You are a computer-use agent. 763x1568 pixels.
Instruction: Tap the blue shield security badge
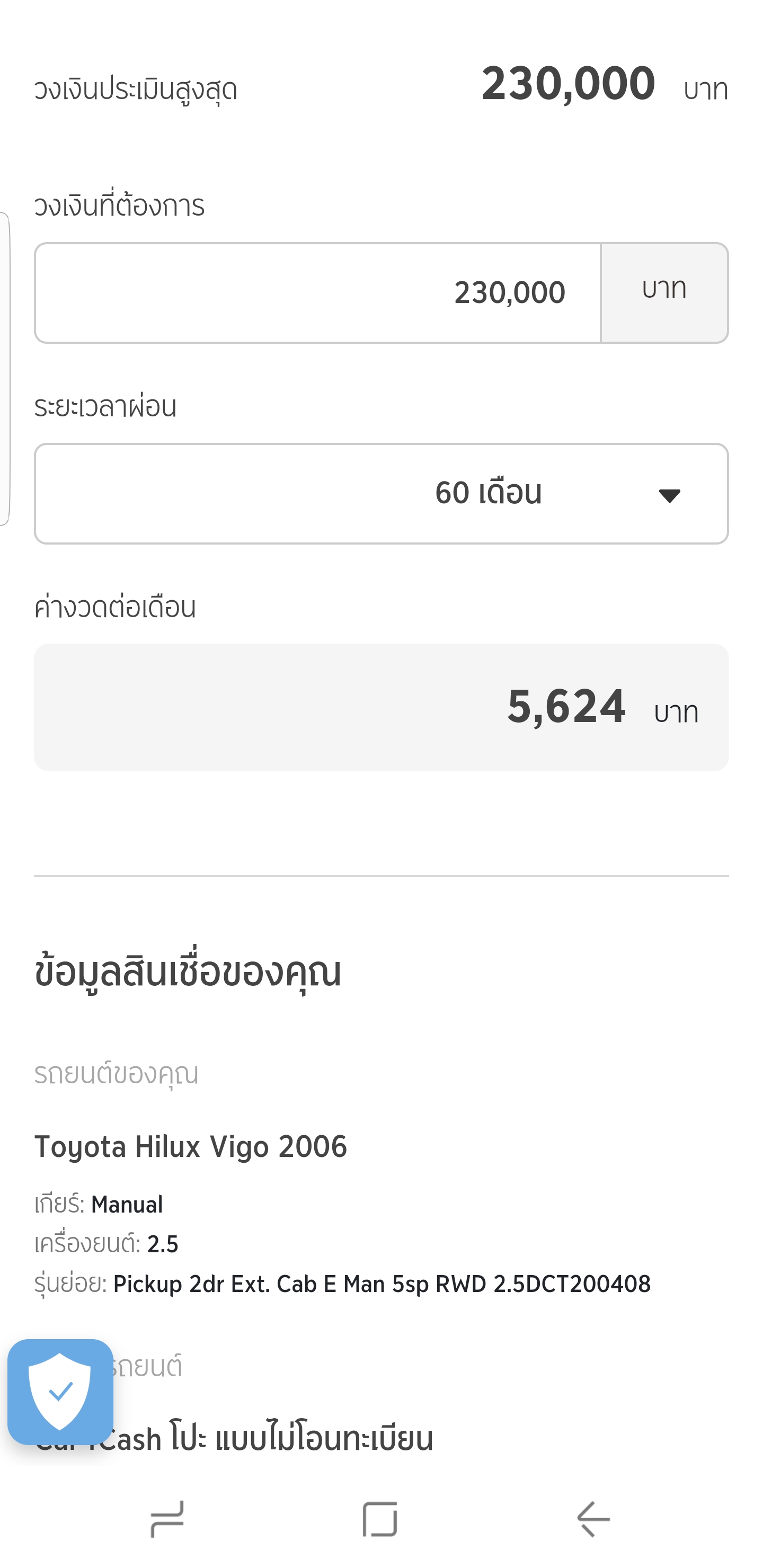60,1392
